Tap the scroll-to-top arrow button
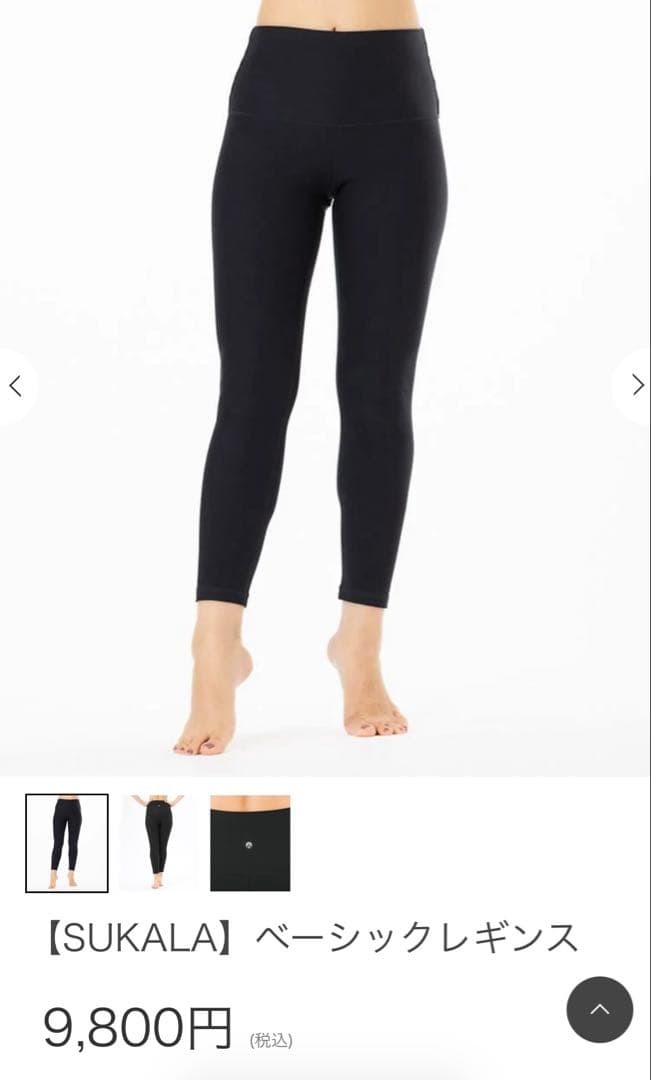This screenshot has width=651, height=1080. tap(599, 1009)
